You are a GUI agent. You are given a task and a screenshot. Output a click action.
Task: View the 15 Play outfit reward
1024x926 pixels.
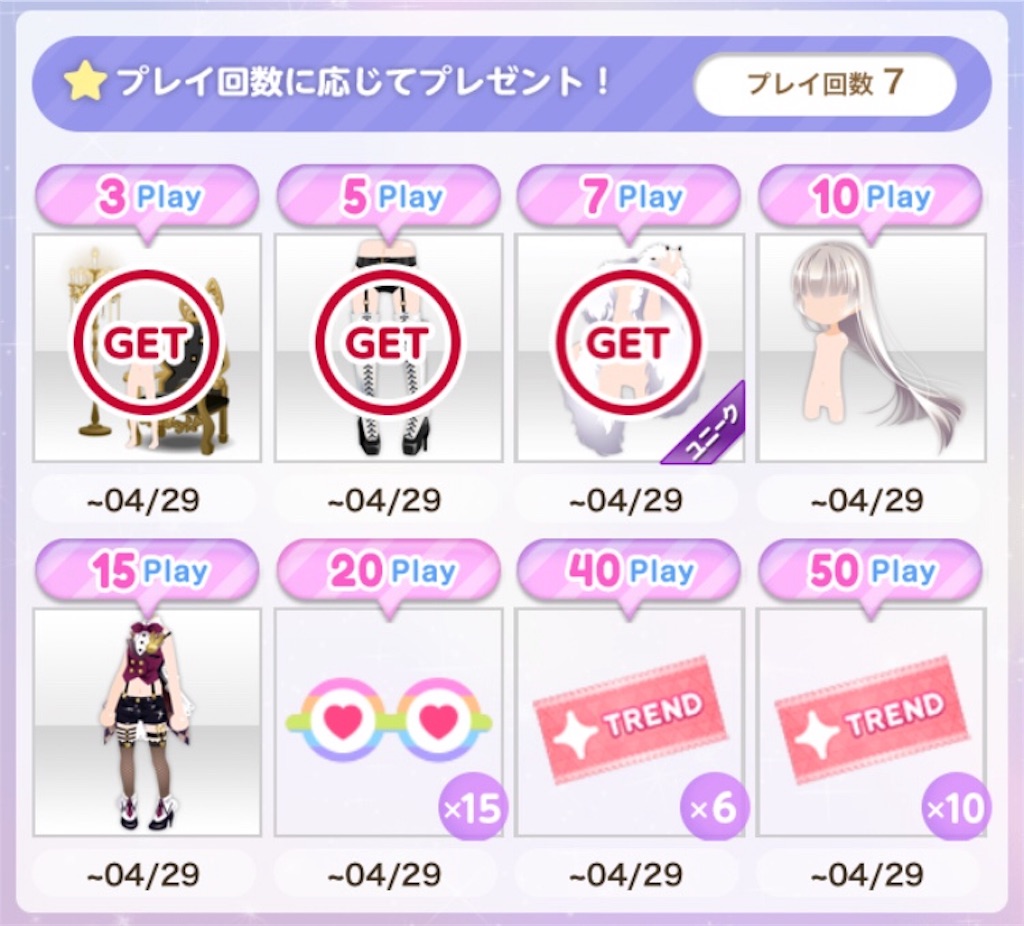(147, 722)
